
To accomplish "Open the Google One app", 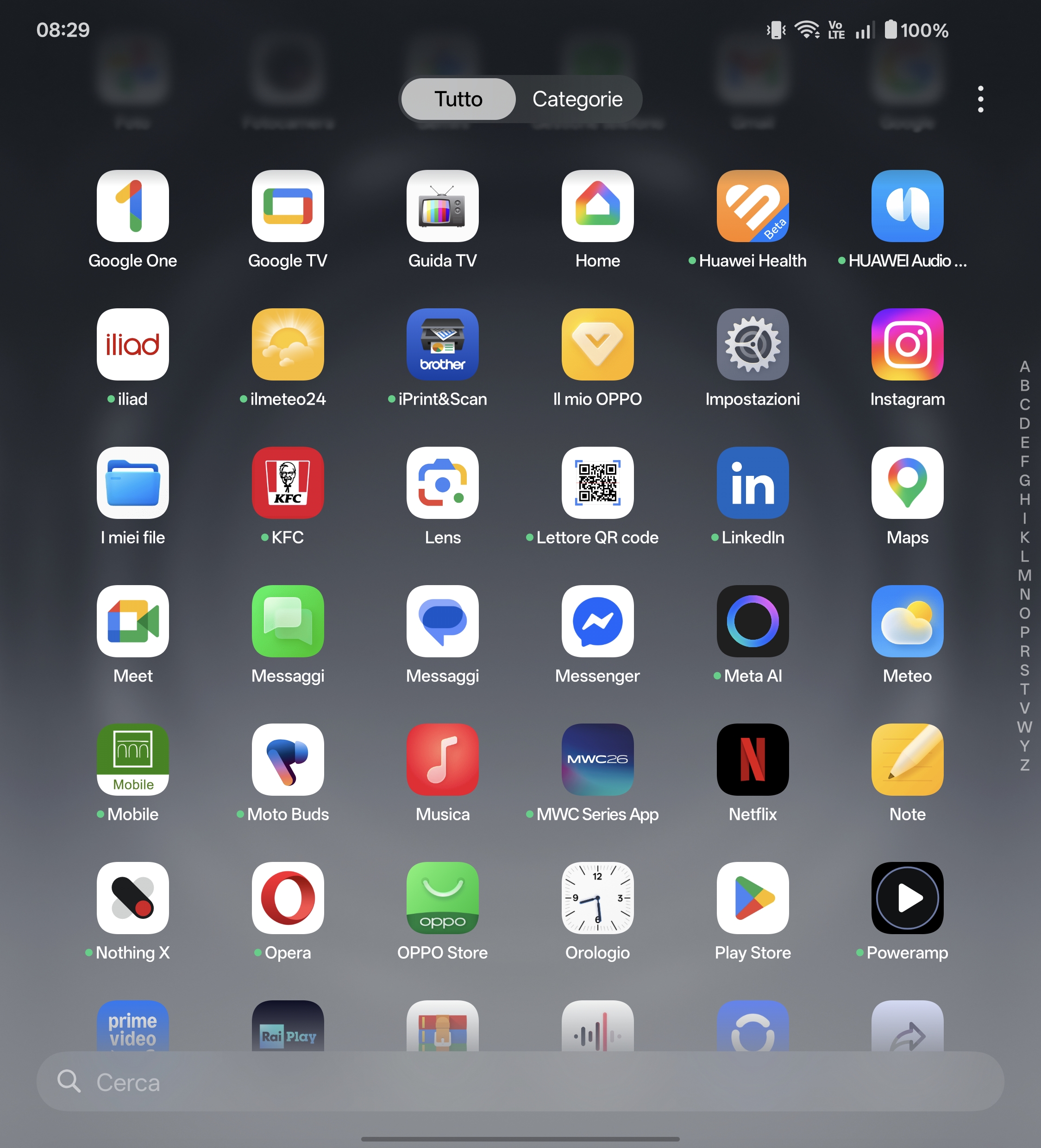I will coord(133,206).
